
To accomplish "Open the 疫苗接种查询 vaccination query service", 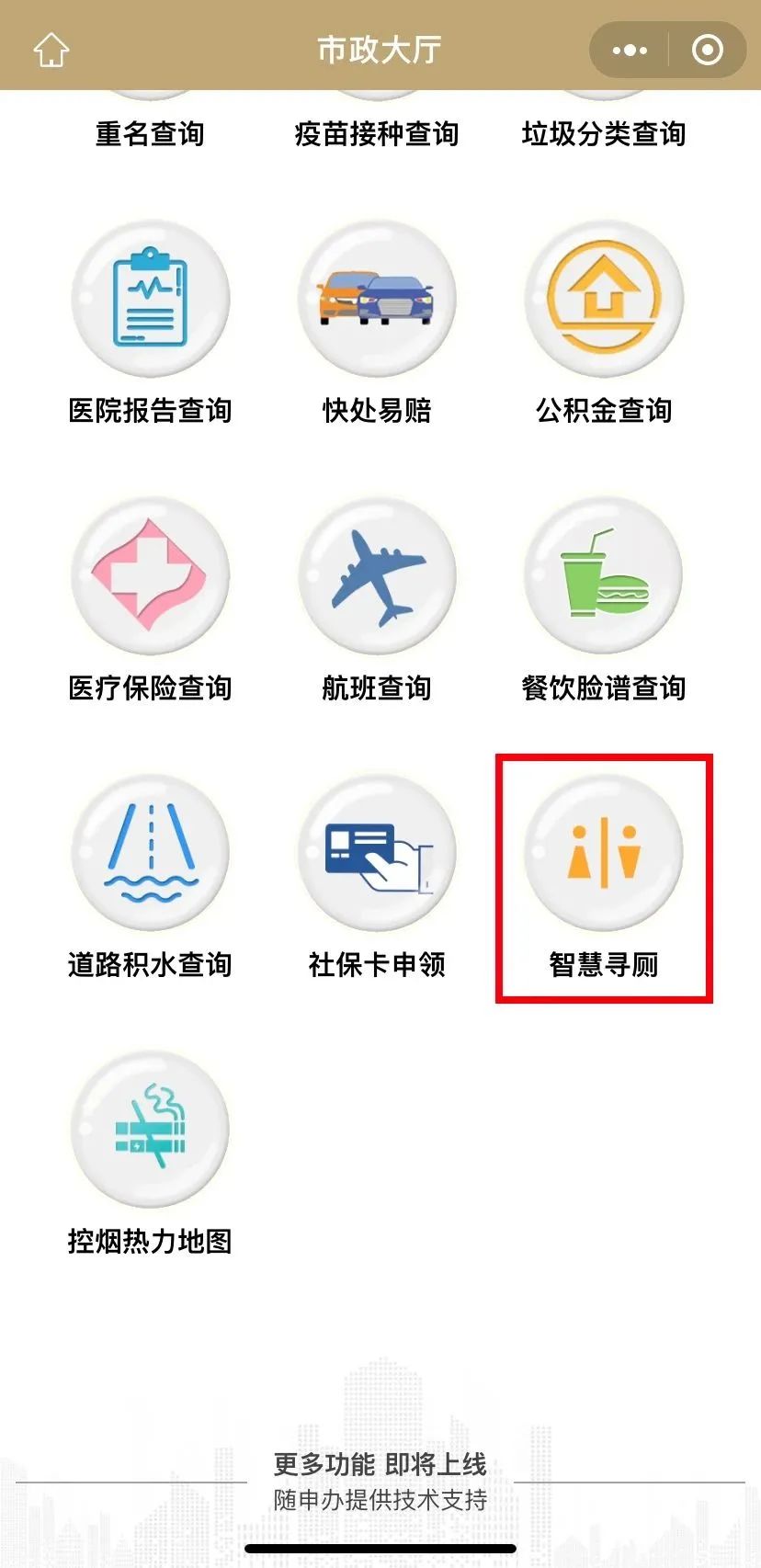I will tap(377, 133).
